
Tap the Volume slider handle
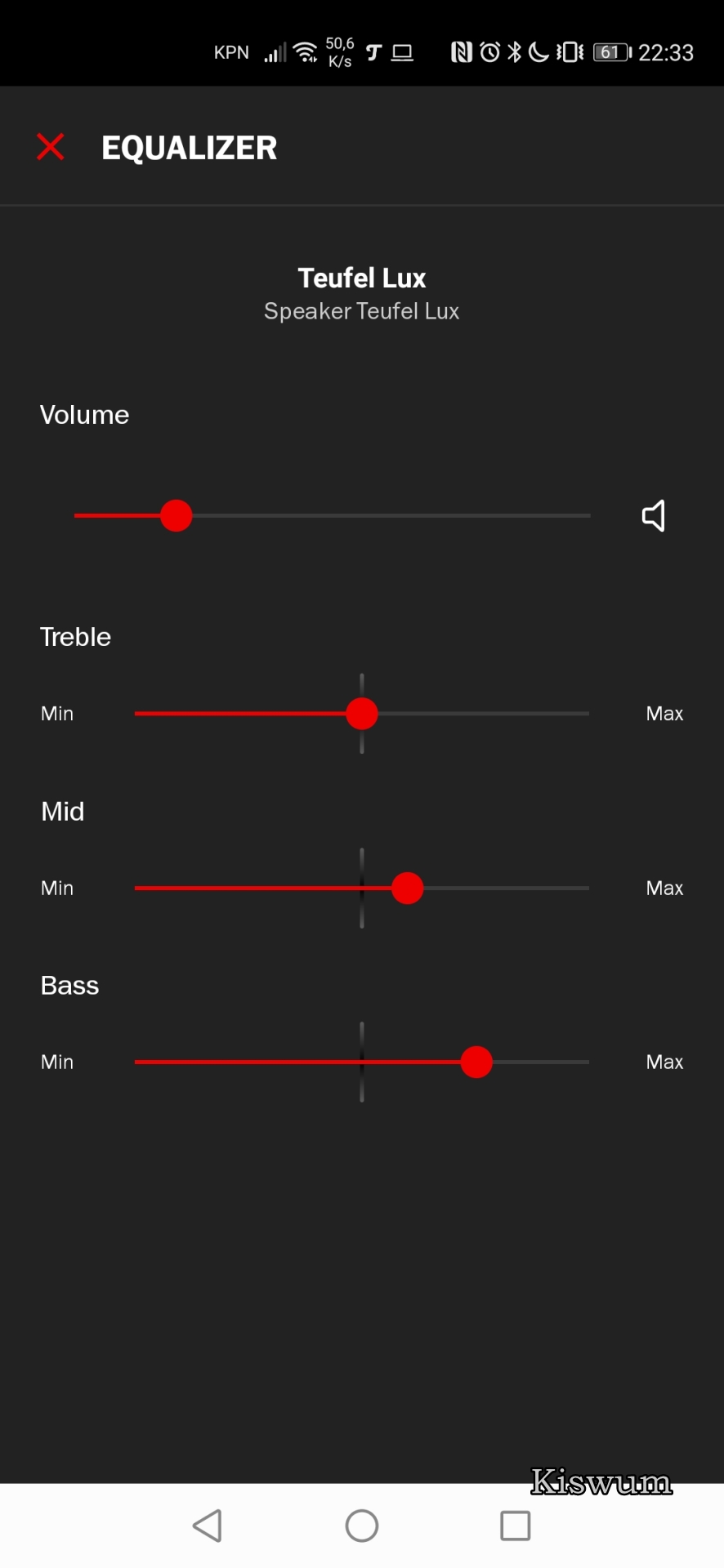point(177,515)
